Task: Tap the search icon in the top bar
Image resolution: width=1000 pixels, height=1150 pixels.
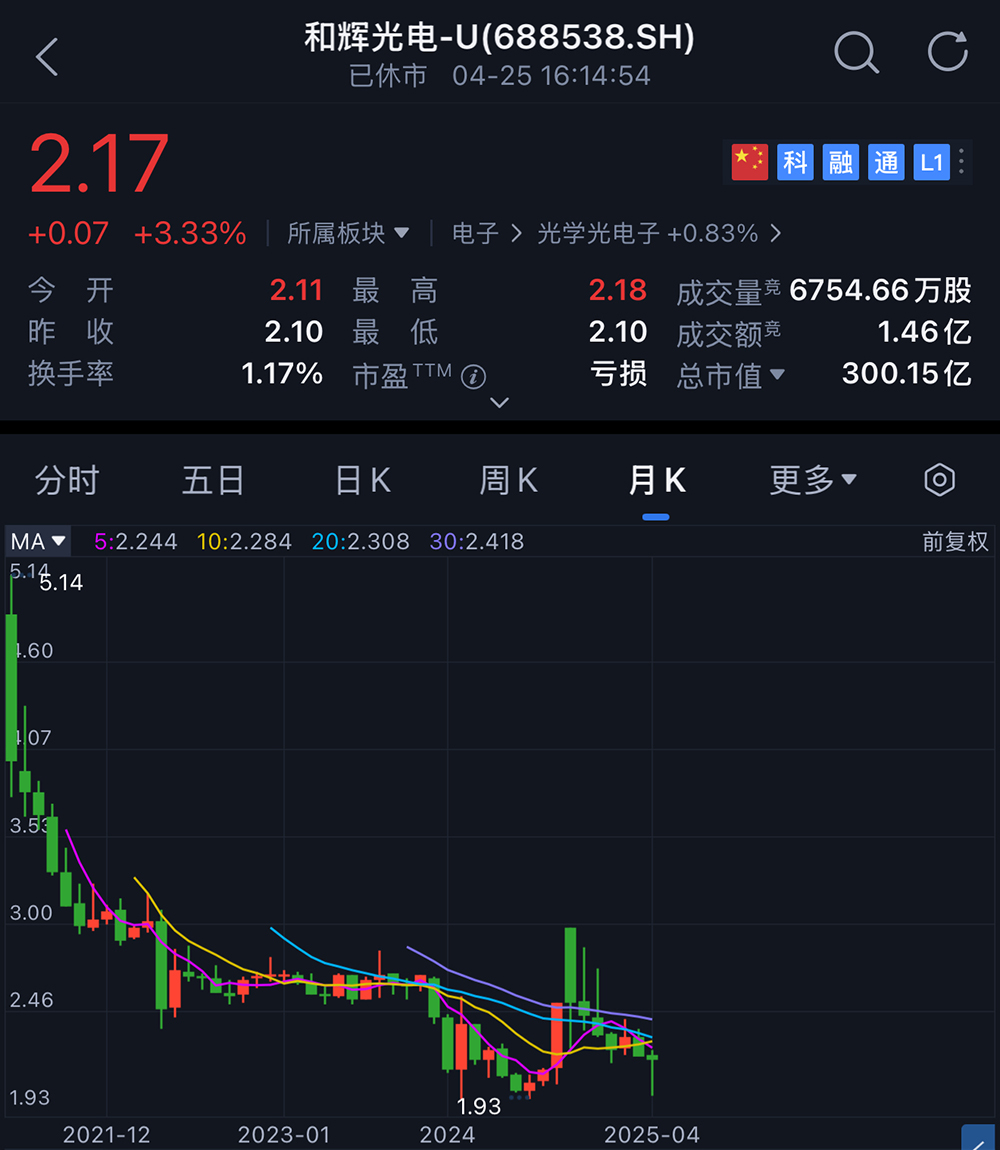Action: [x=856, y=54]
